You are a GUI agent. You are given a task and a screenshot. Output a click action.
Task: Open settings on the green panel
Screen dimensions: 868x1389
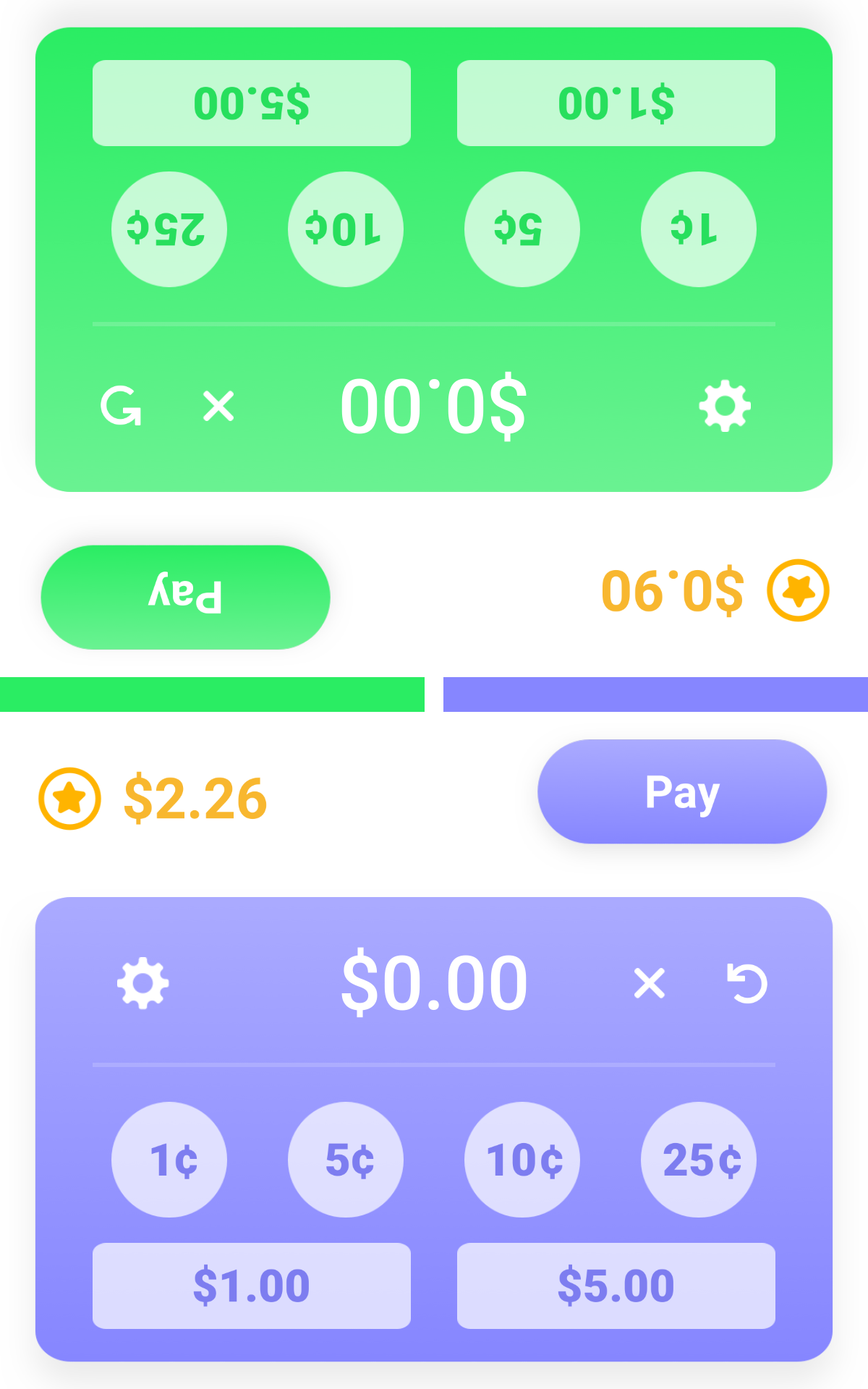point(726,405)
